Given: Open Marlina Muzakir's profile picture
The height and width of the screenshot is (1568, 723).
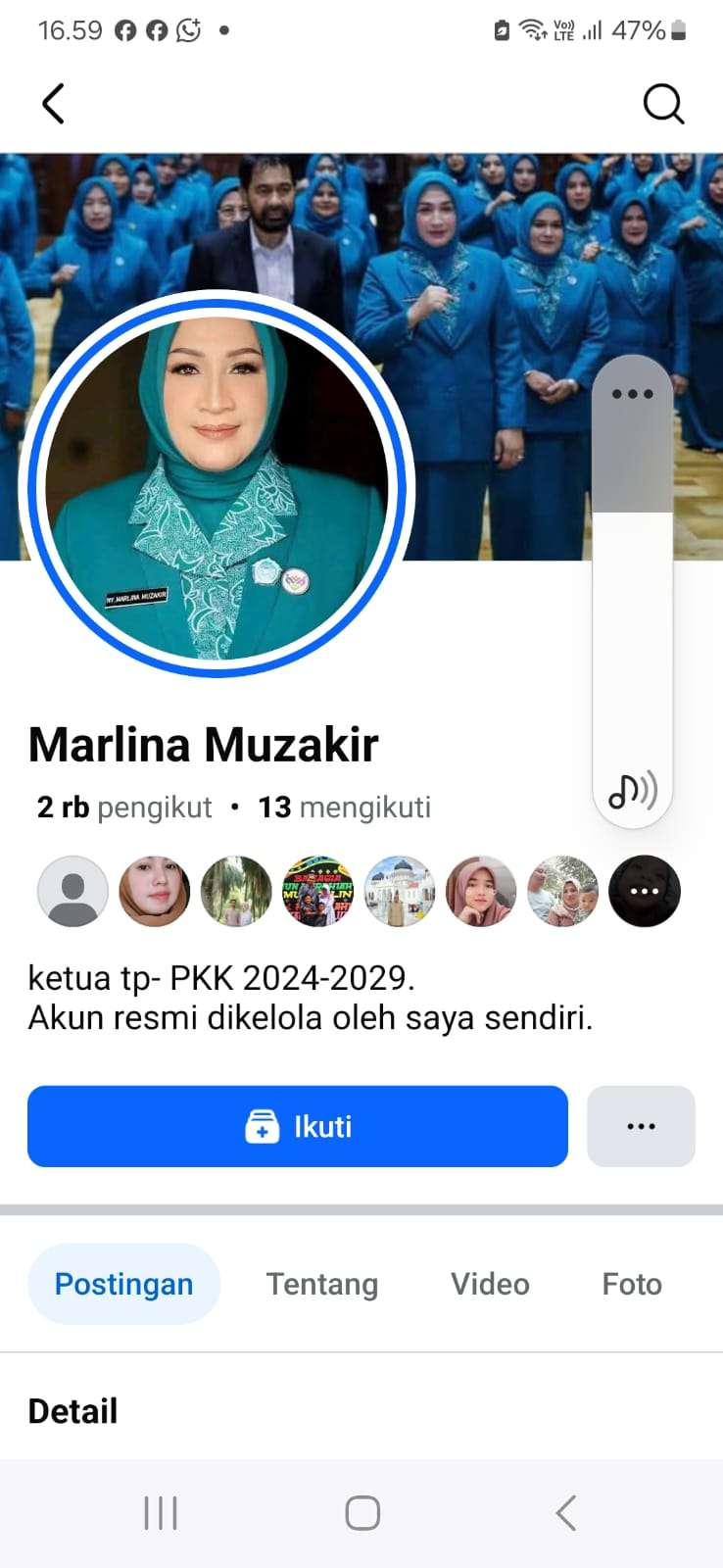Looking at the screenshot, I should (217, 487).
